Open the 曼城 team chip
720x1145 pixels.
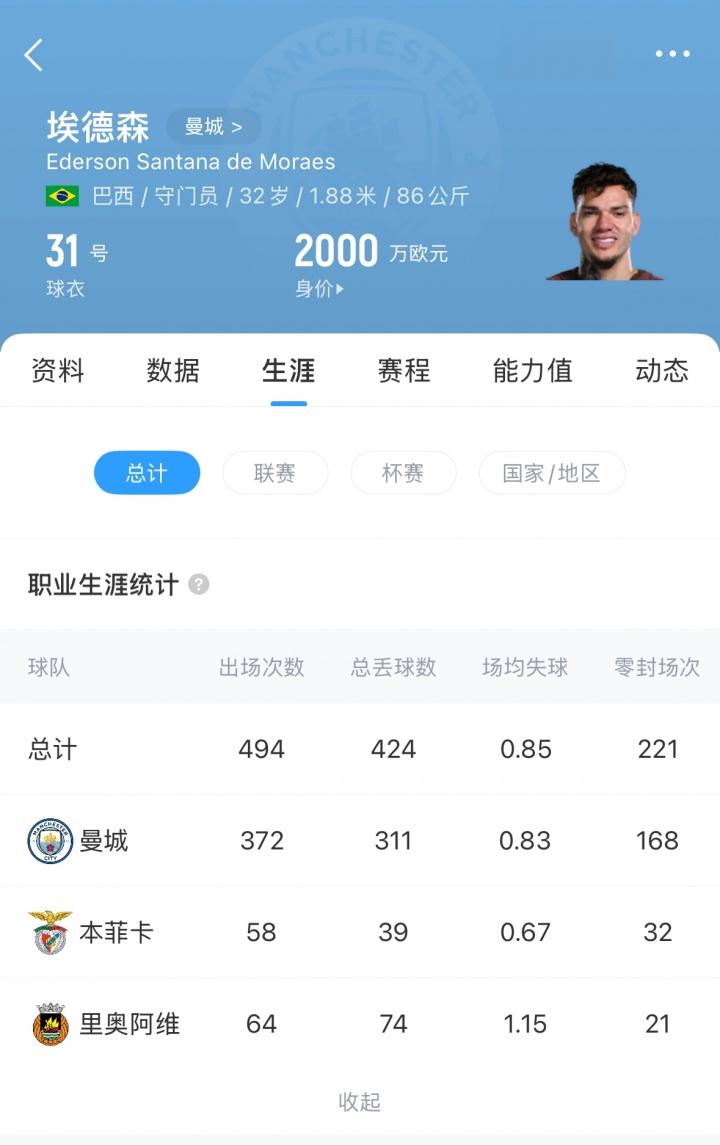point(213,127)
